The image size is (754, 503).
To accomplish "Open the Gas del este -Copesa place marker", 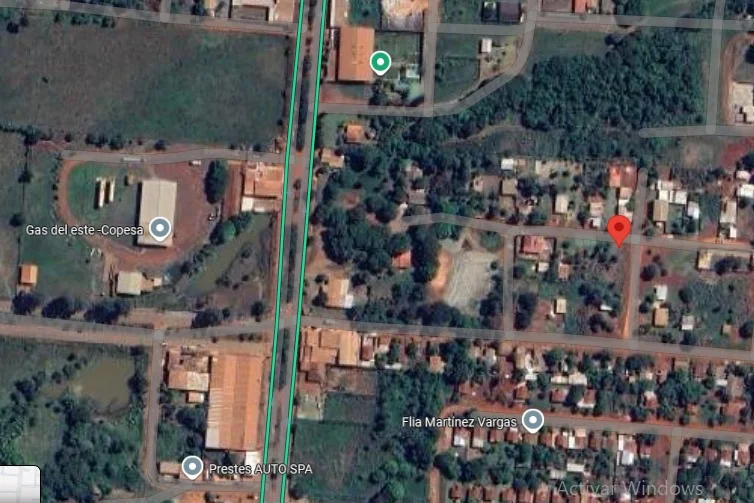I will (x=160, y=230).
